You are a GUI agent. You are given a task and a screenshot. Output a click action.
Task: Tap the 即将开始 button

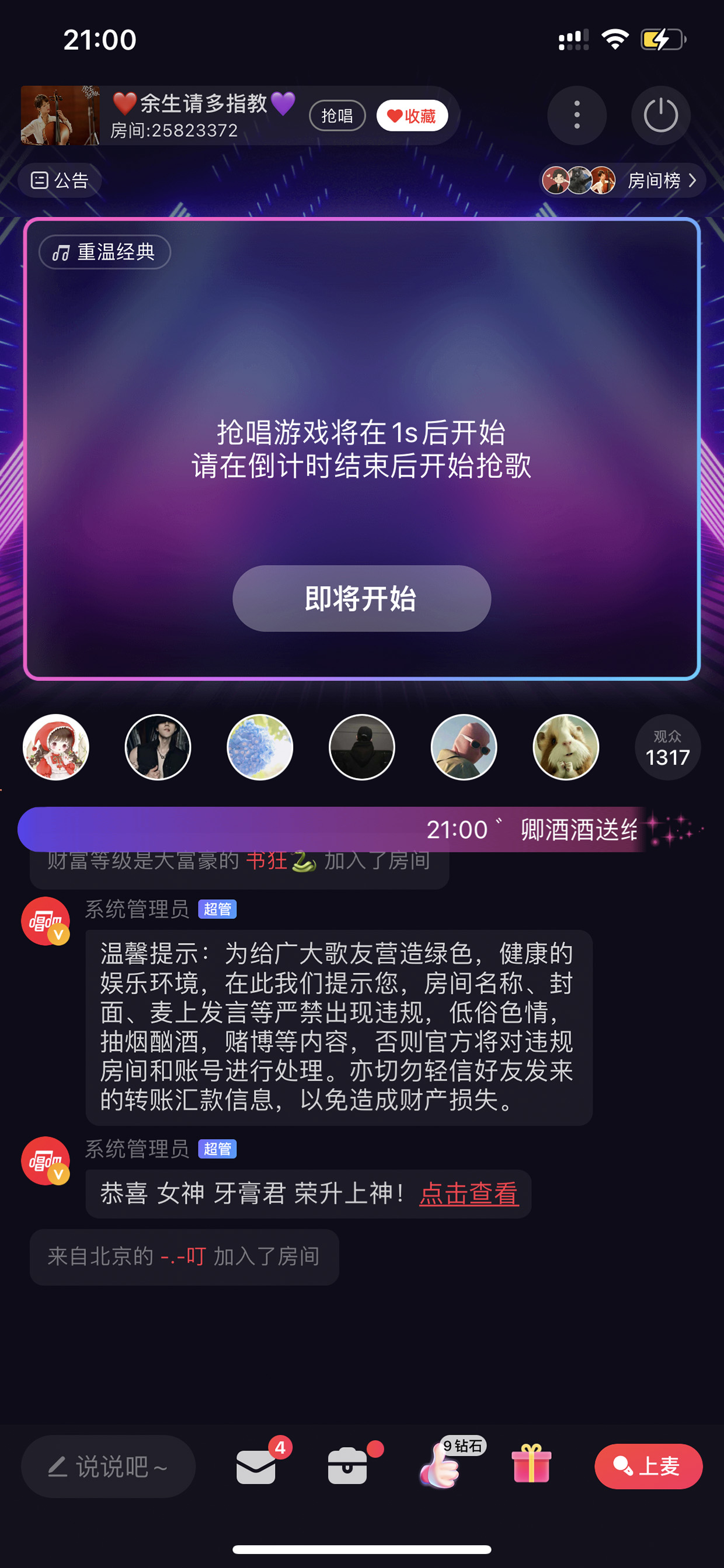pyautogui.click(x=361, y=598)
